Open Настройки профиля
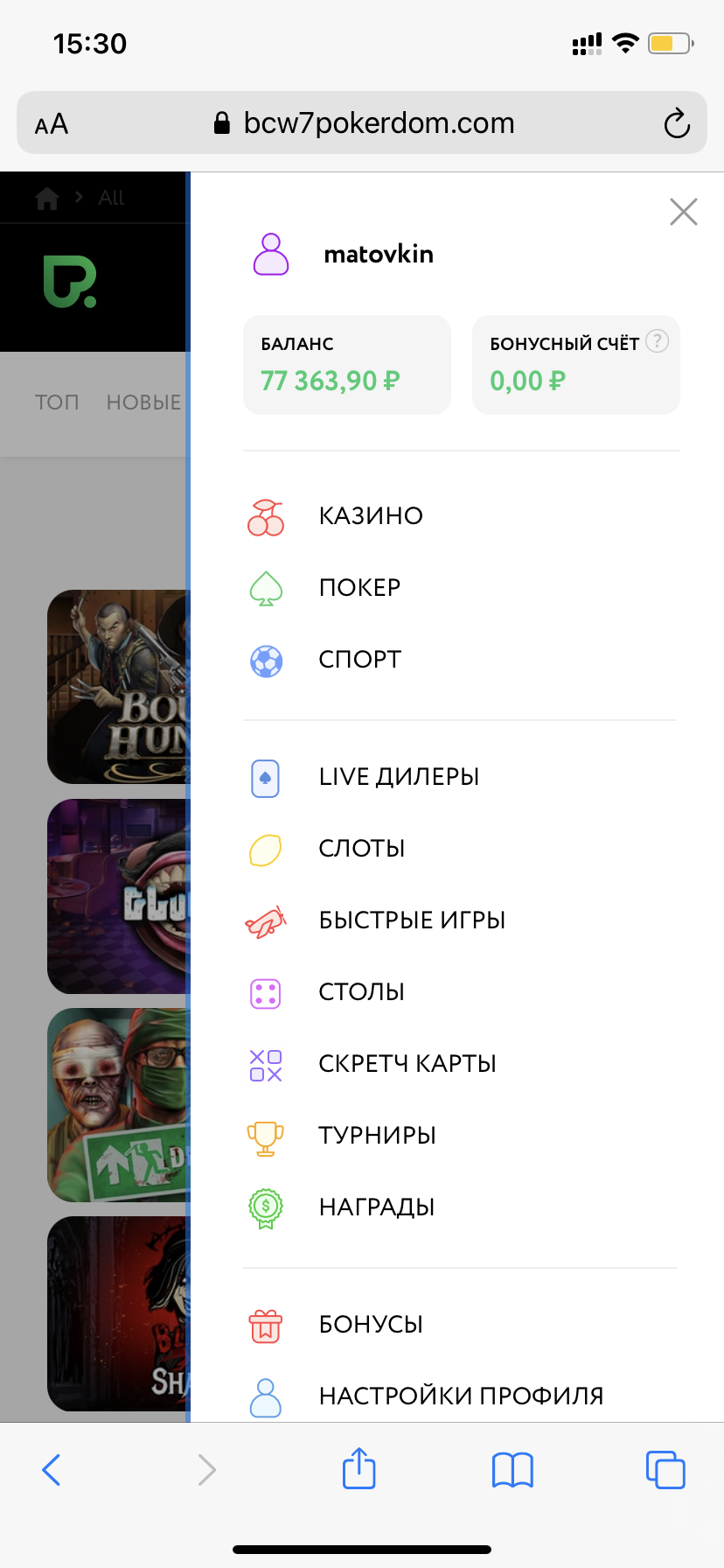Image resolution: width=724 pixels, height=1568 pixels. coord(461,1396)
